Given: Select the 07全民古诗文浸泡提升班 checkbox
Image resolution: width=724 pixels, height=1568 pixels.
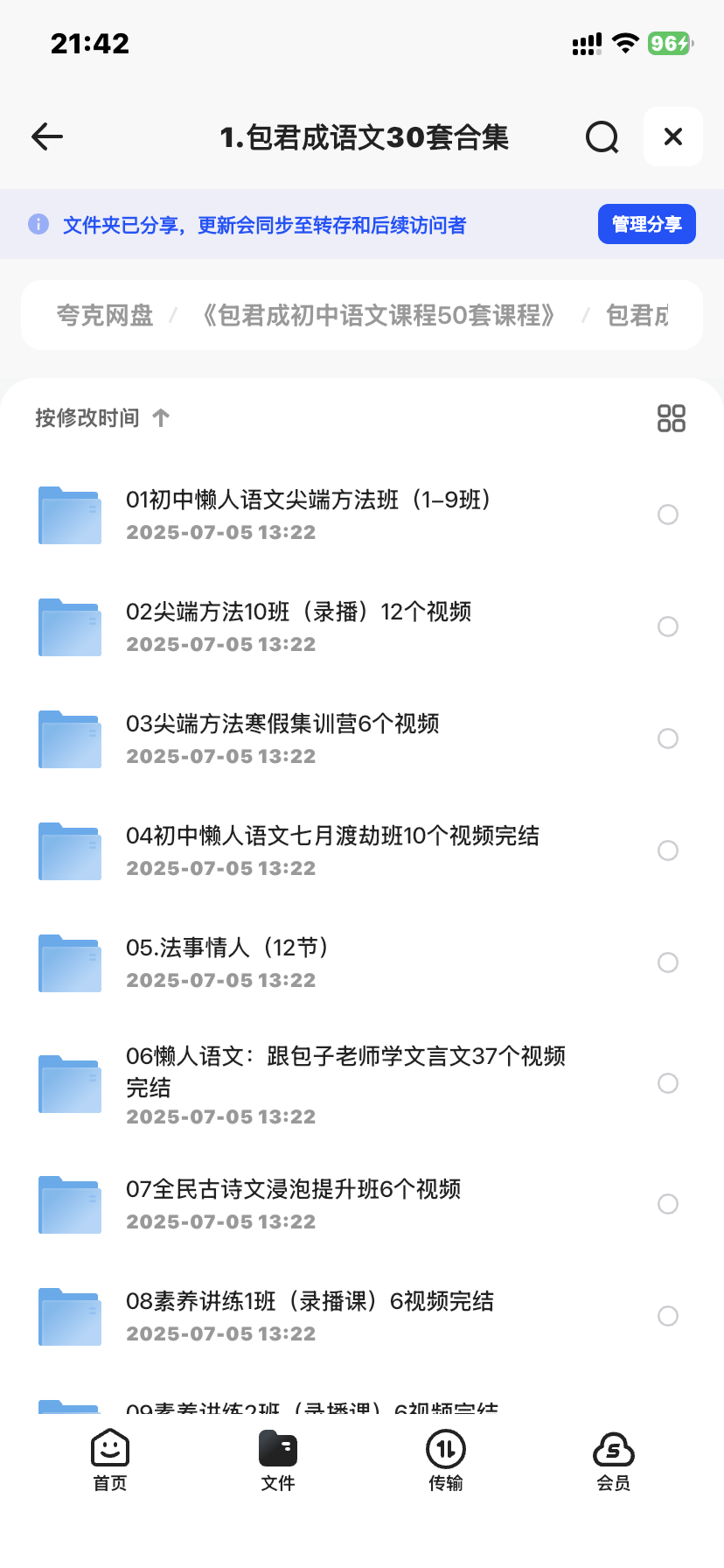Looking at the screenshot, I should [668, 1204].
